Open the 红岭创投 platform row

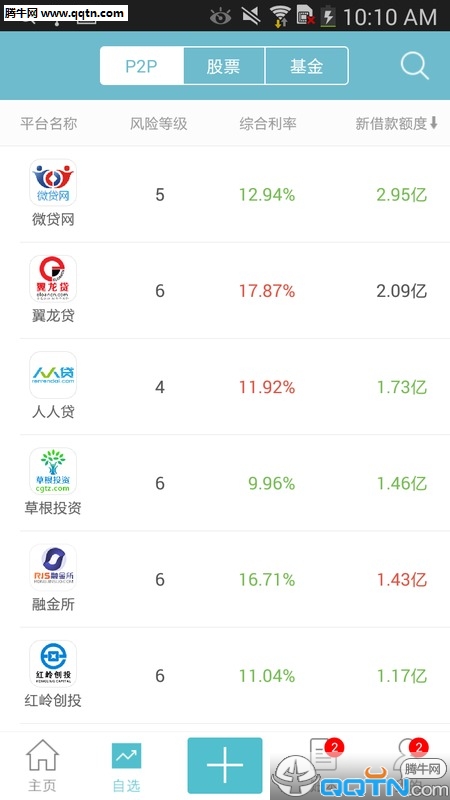(x=225, y=676)
